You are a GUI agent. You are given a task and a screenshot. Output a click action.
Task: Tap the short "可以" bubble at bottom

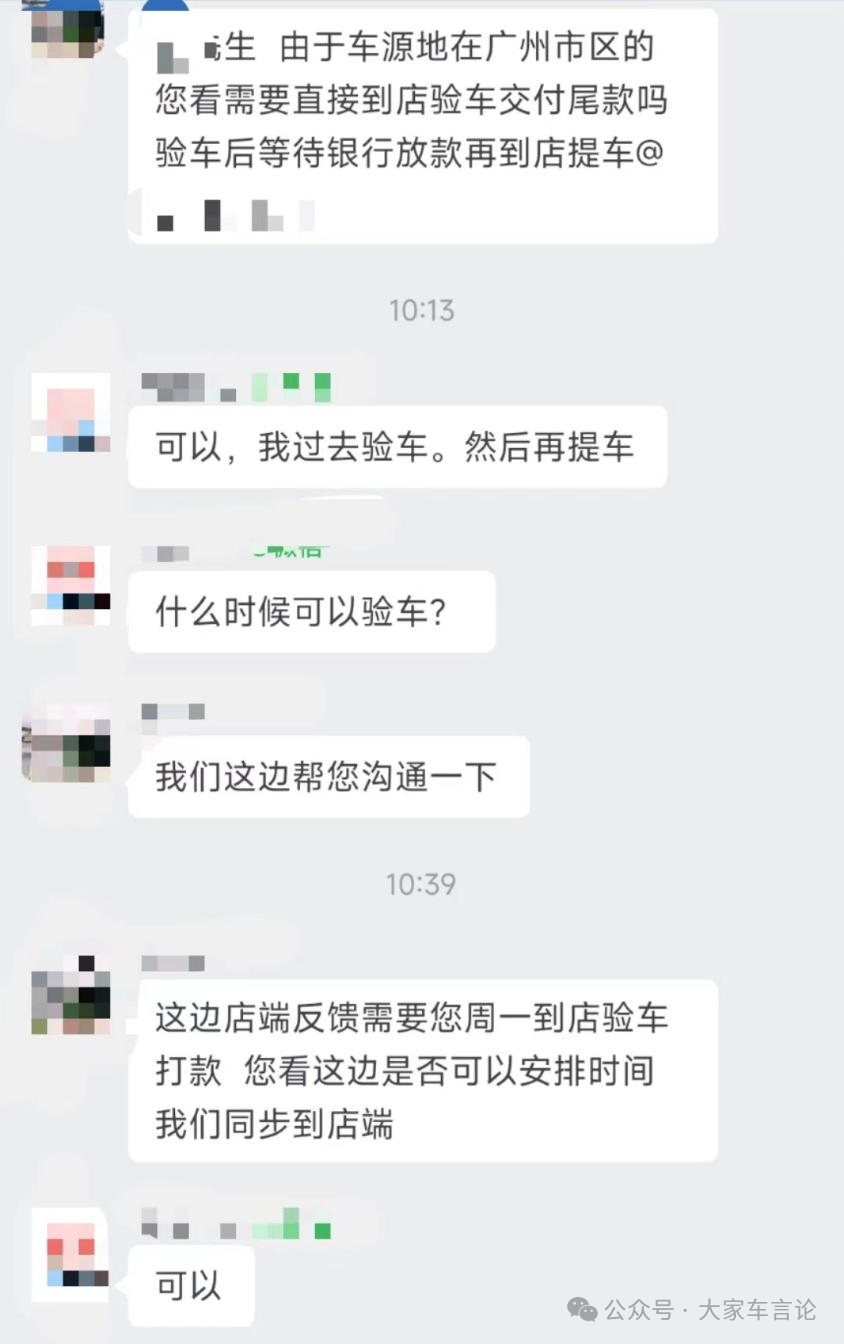click(x=190, y=1287)
